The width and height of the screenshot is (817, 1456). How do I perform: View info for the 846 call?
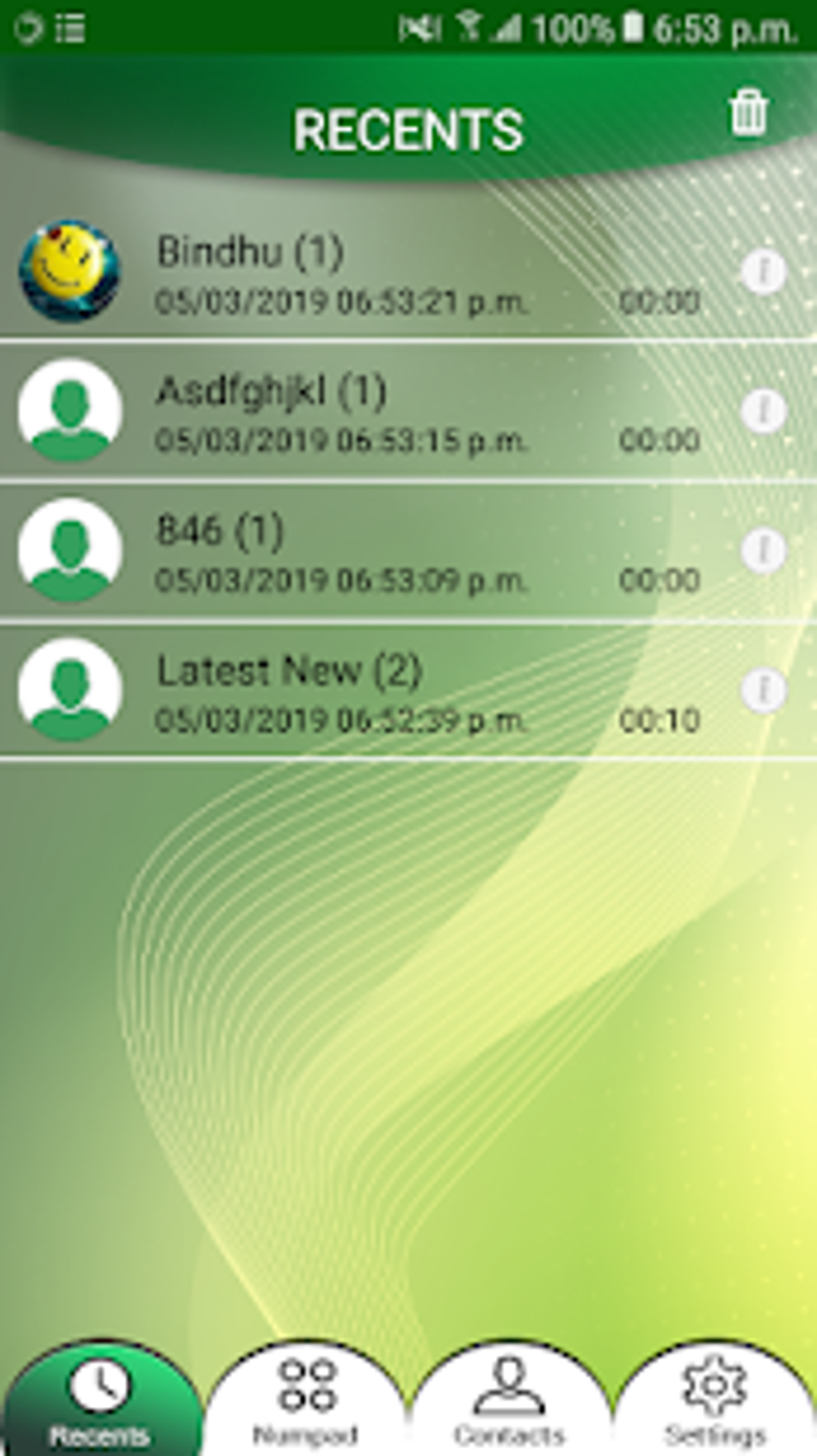763,551
